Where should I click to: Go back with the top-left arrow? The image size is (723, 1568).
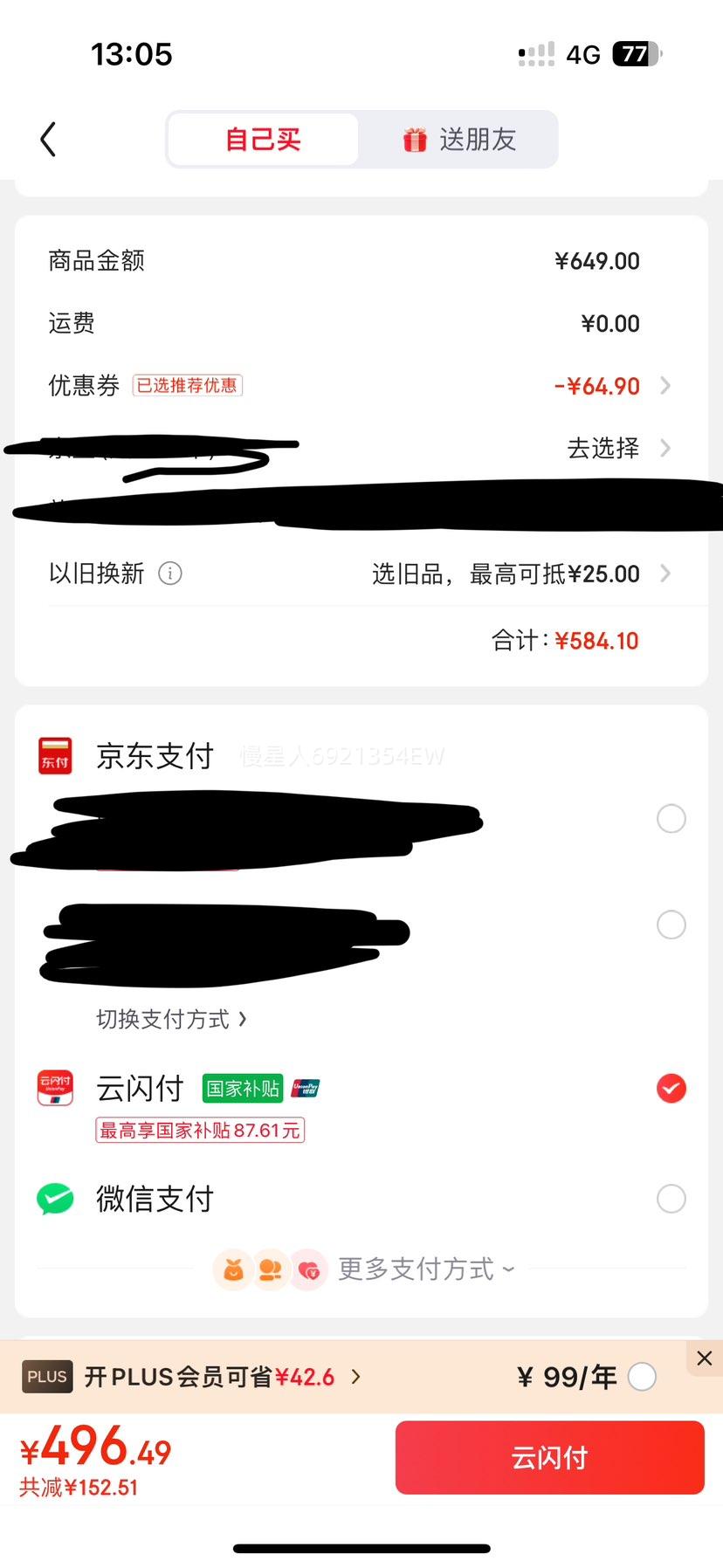48,140
